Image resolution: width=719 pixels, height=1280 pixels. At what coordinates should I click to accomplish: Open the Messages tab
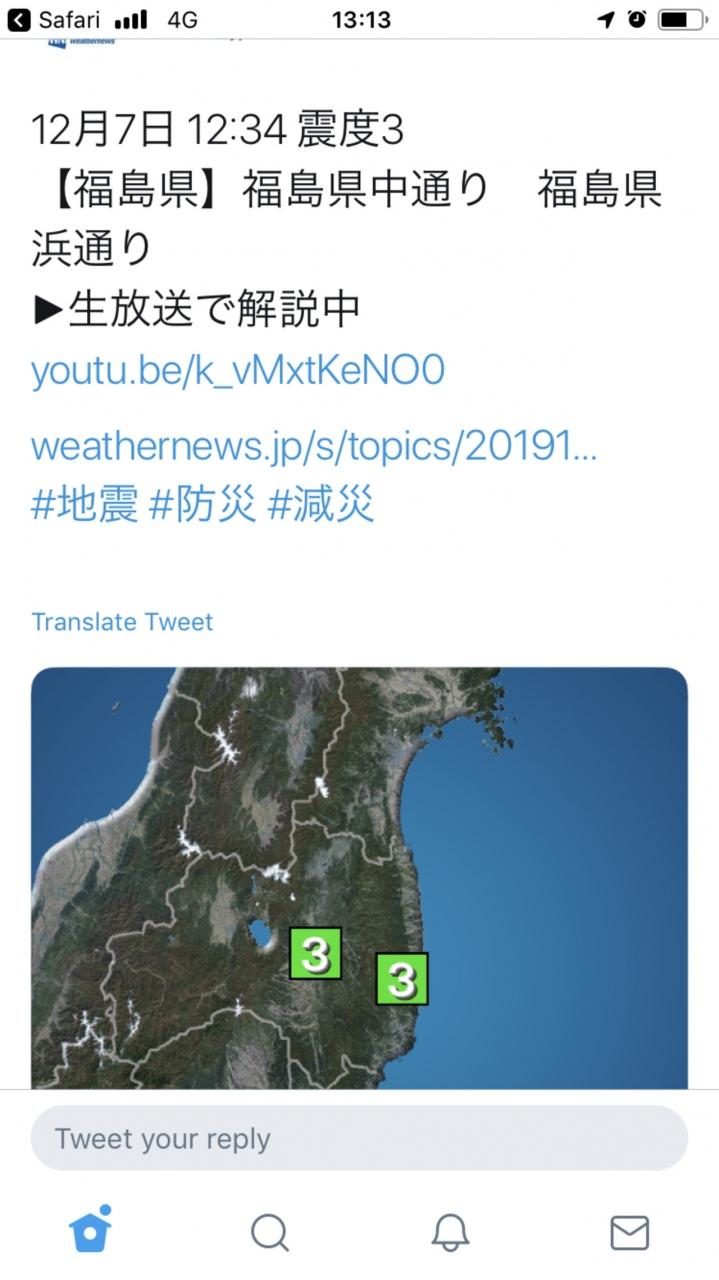pos(629,1232)
